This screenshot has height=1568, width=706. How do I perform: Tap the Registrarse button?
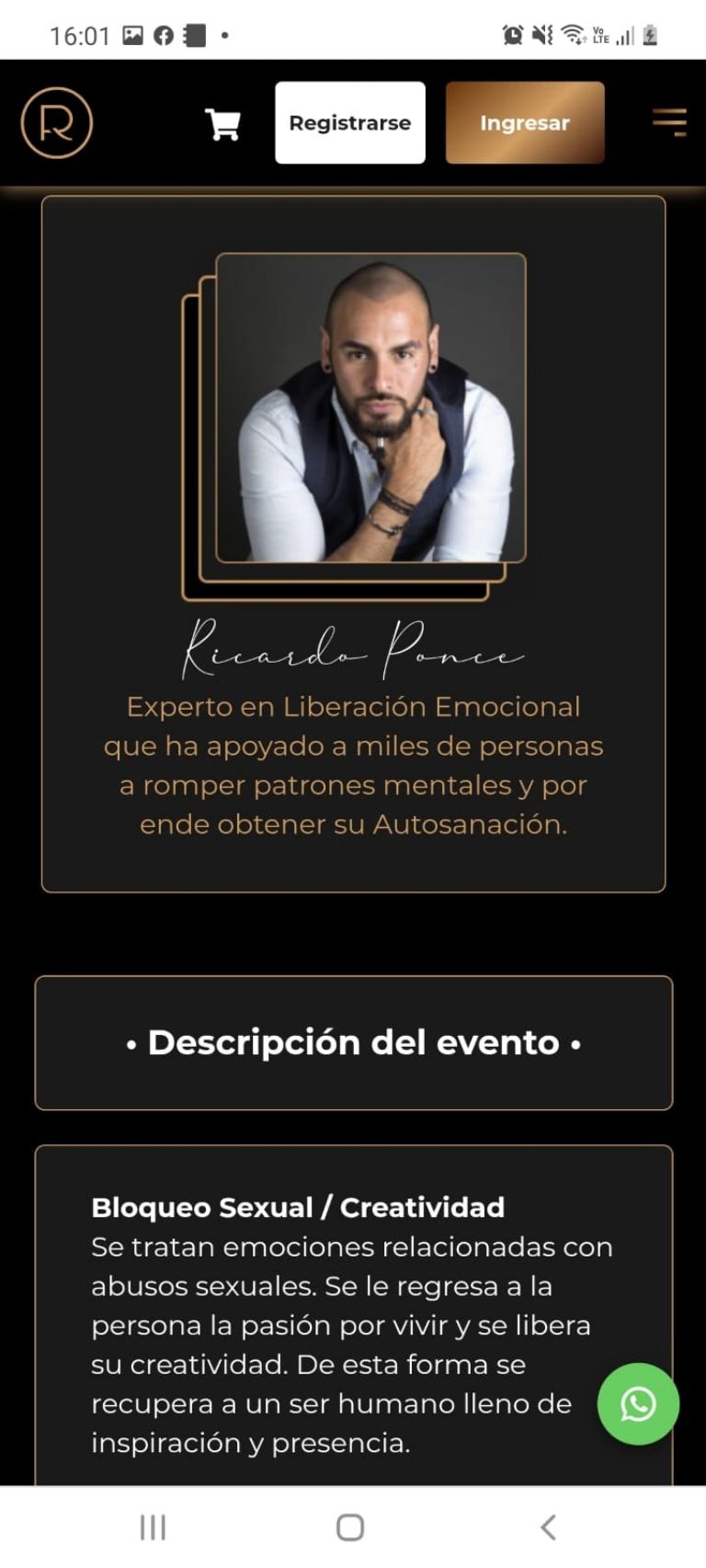coord(350,123)
